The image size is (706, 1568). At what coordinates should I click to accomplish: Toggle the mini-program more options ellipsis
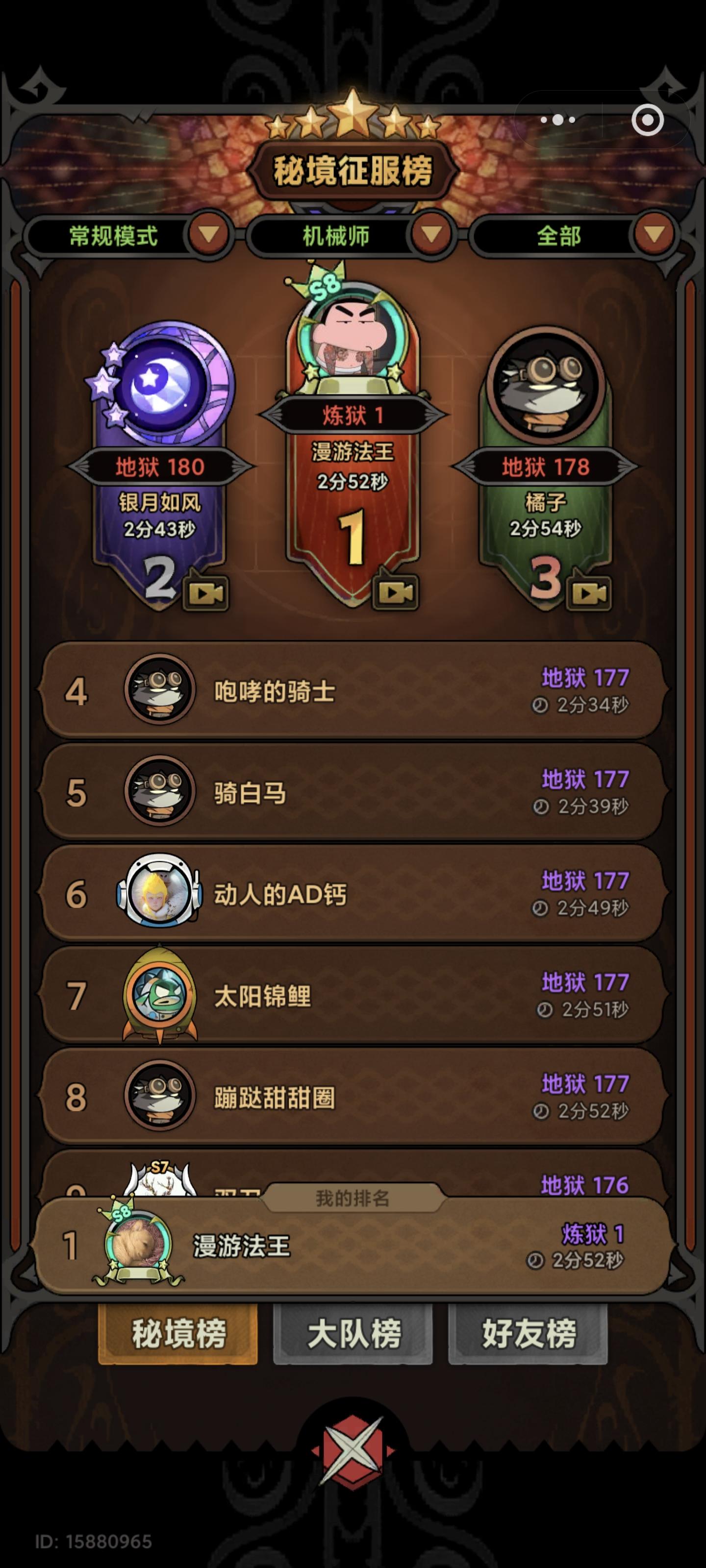pos(557,120)
